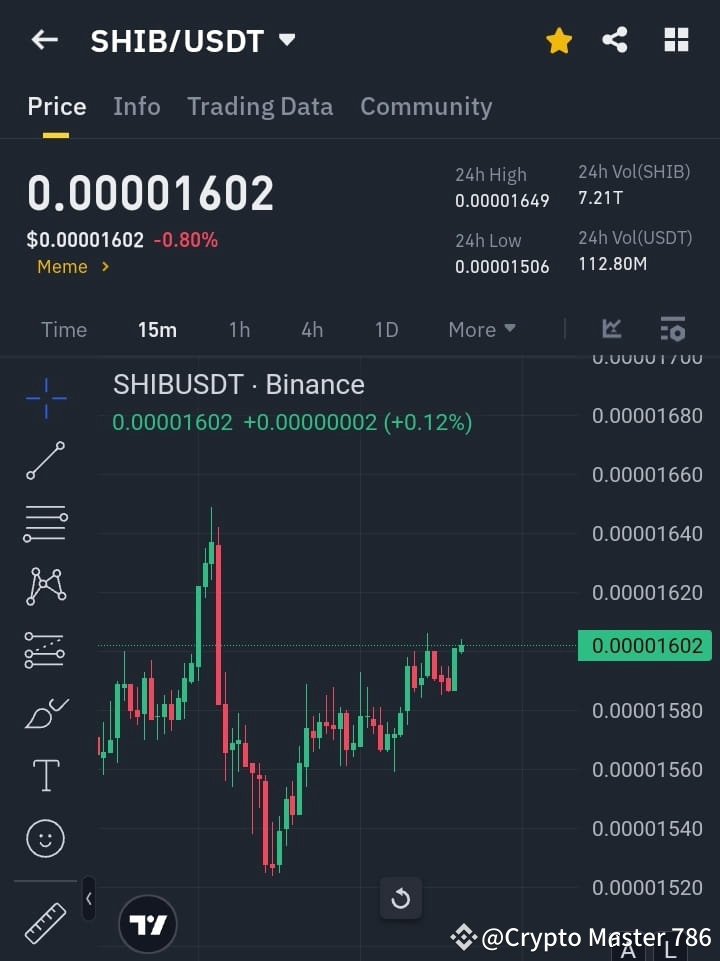720x961 pixels.
Task: Expand the More timeframes dropdown
Action: tap(481, 329)
